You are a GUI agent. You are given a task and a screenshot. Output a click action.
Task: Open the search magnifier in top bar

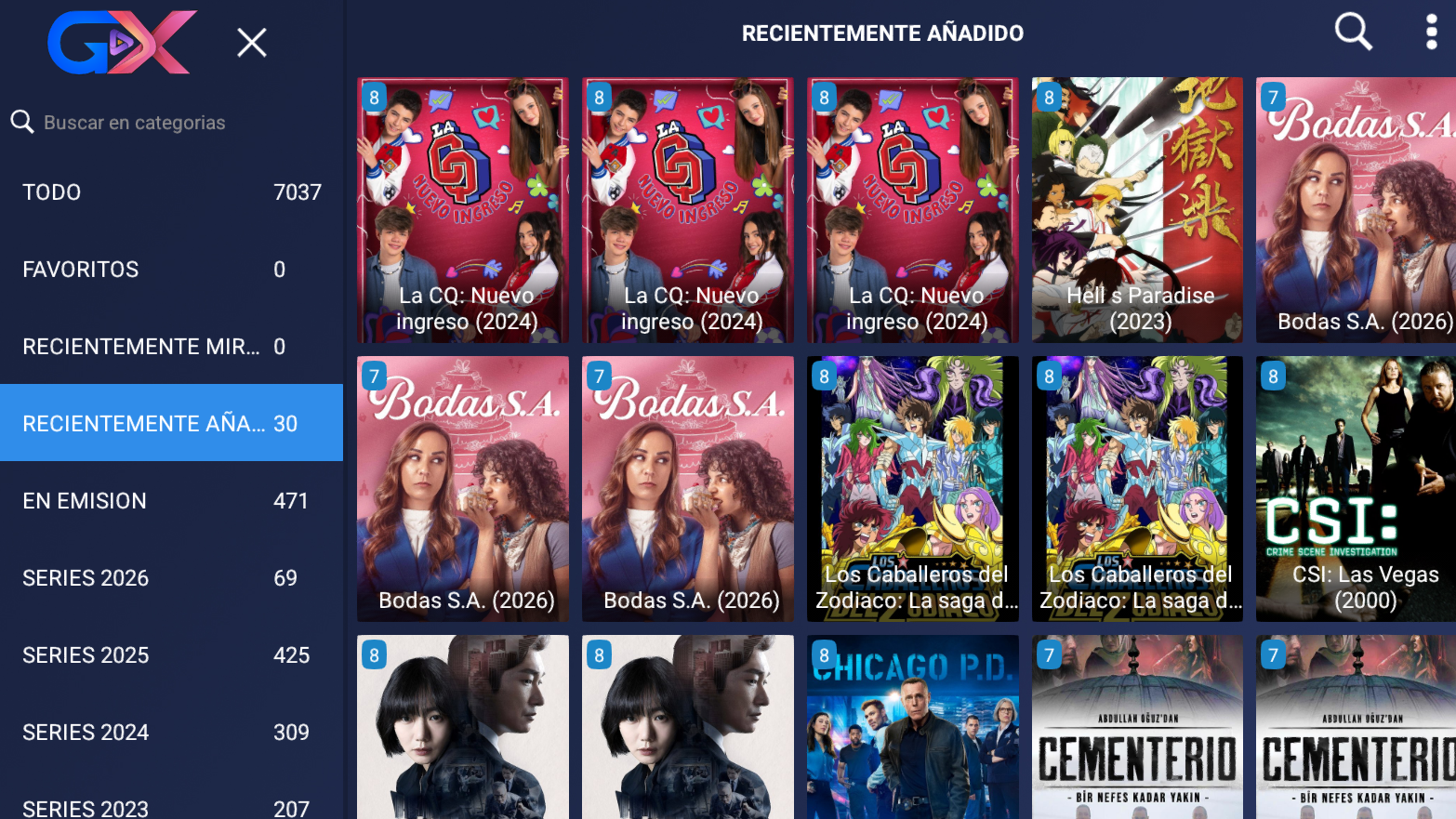1353,32
